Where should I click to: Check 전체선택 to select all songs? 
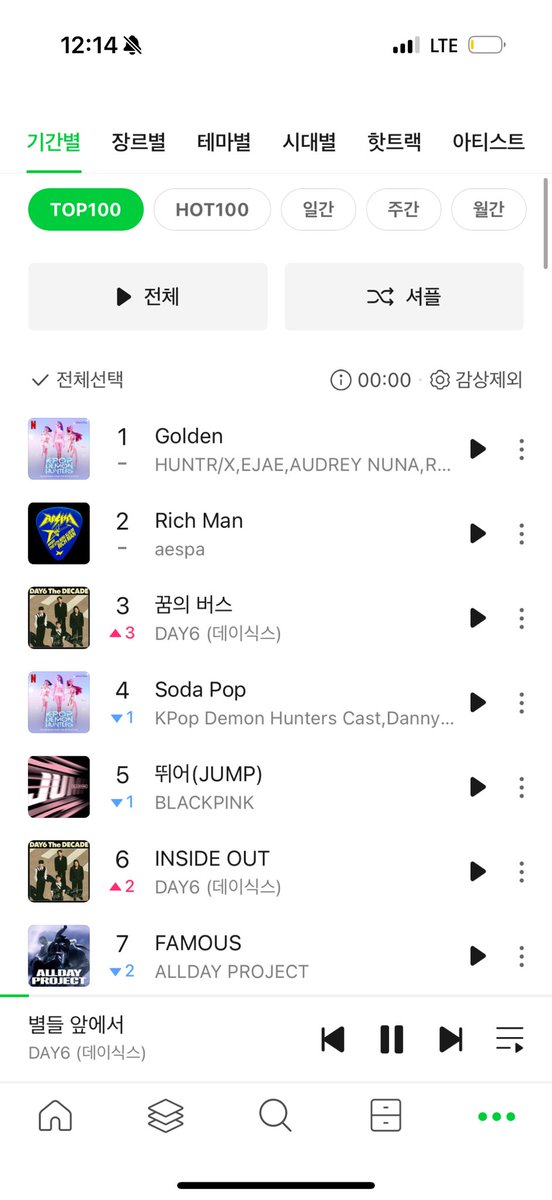(78, 380)
